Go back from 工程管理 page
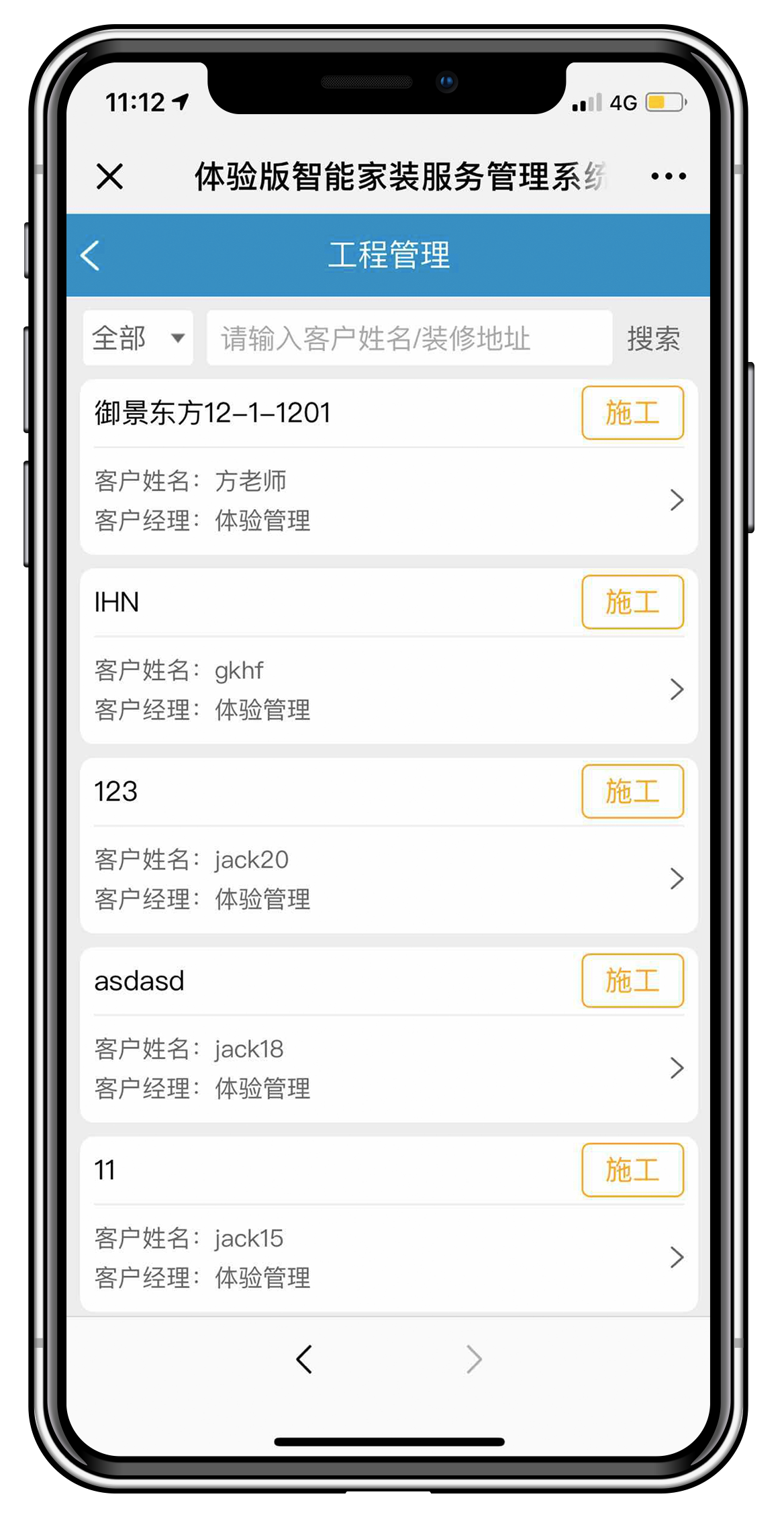 [91, 256]
